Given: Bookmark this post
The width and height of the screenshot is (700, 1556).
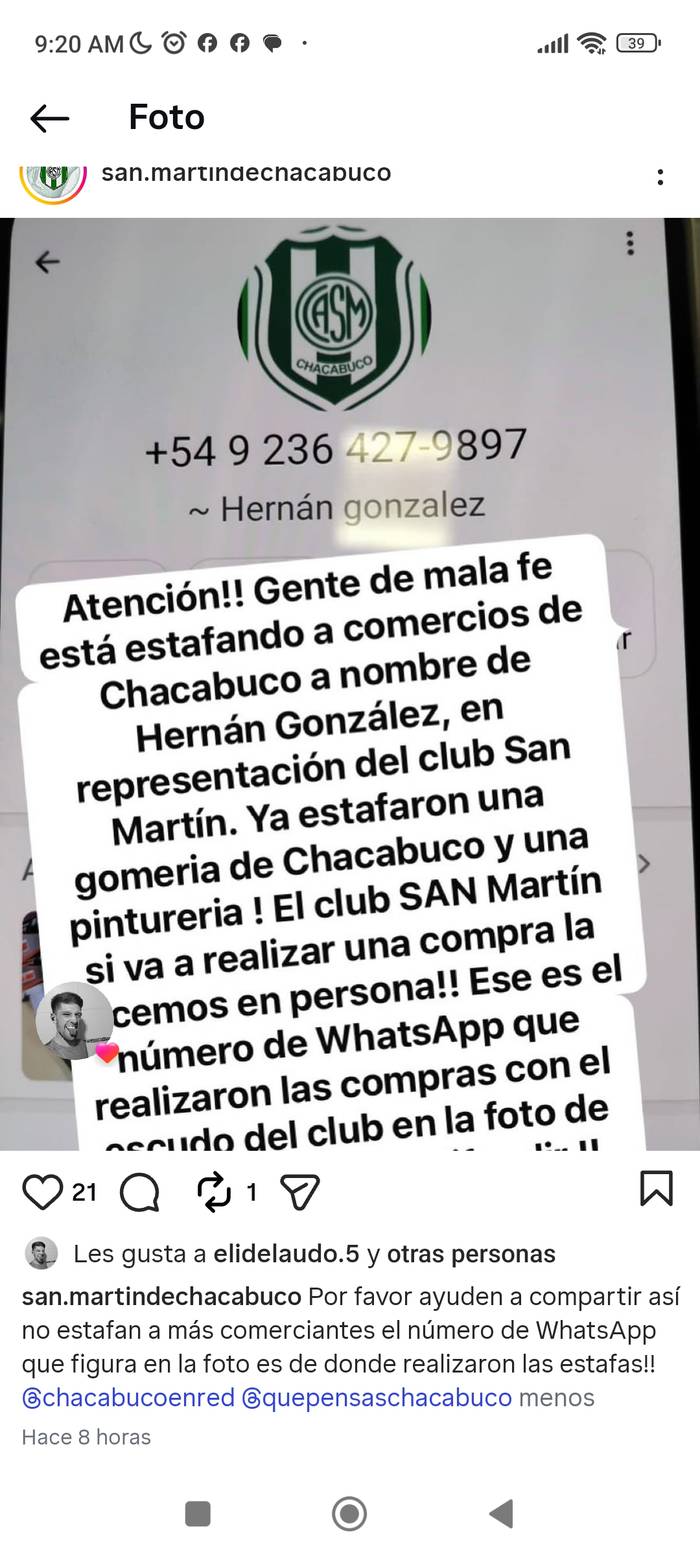Looking at the screenshot, I should pyautogui.click(x=655, y=1188).
